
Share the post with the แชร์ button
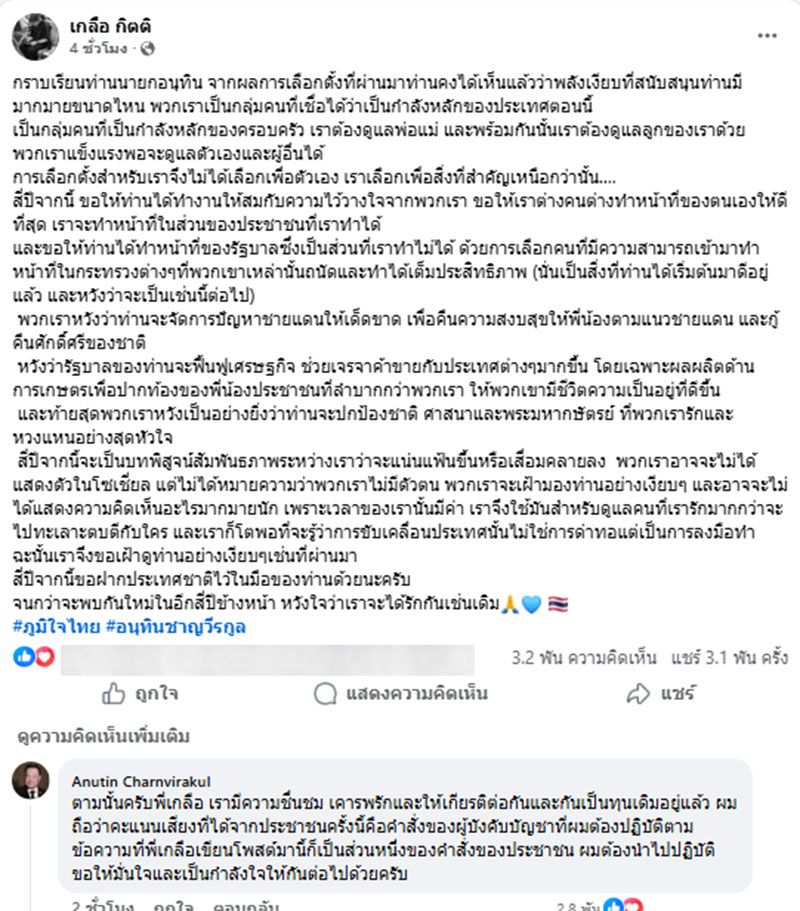click(660, 693)
